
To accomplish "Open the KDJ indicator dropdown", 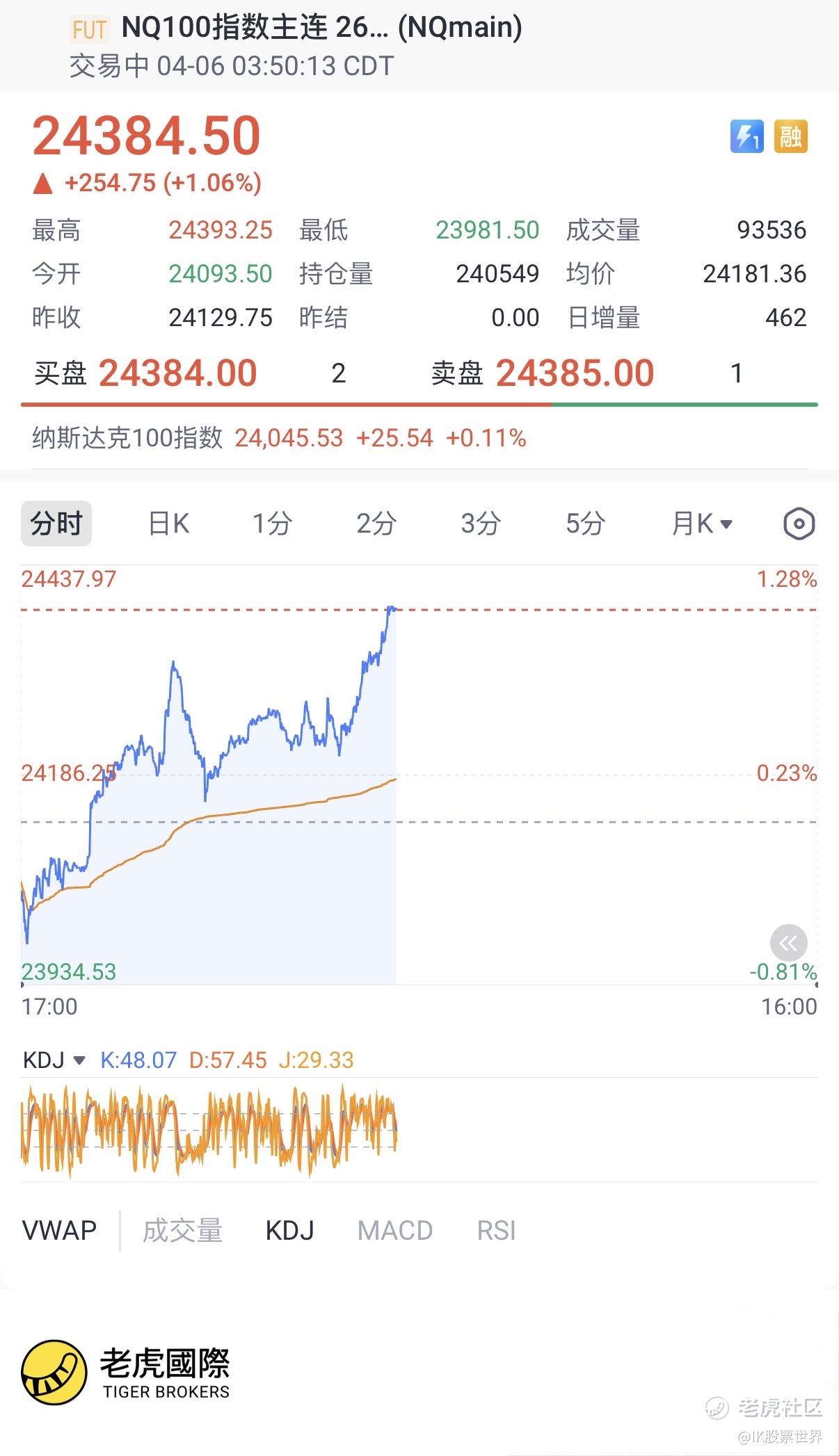I will 54,1060.
